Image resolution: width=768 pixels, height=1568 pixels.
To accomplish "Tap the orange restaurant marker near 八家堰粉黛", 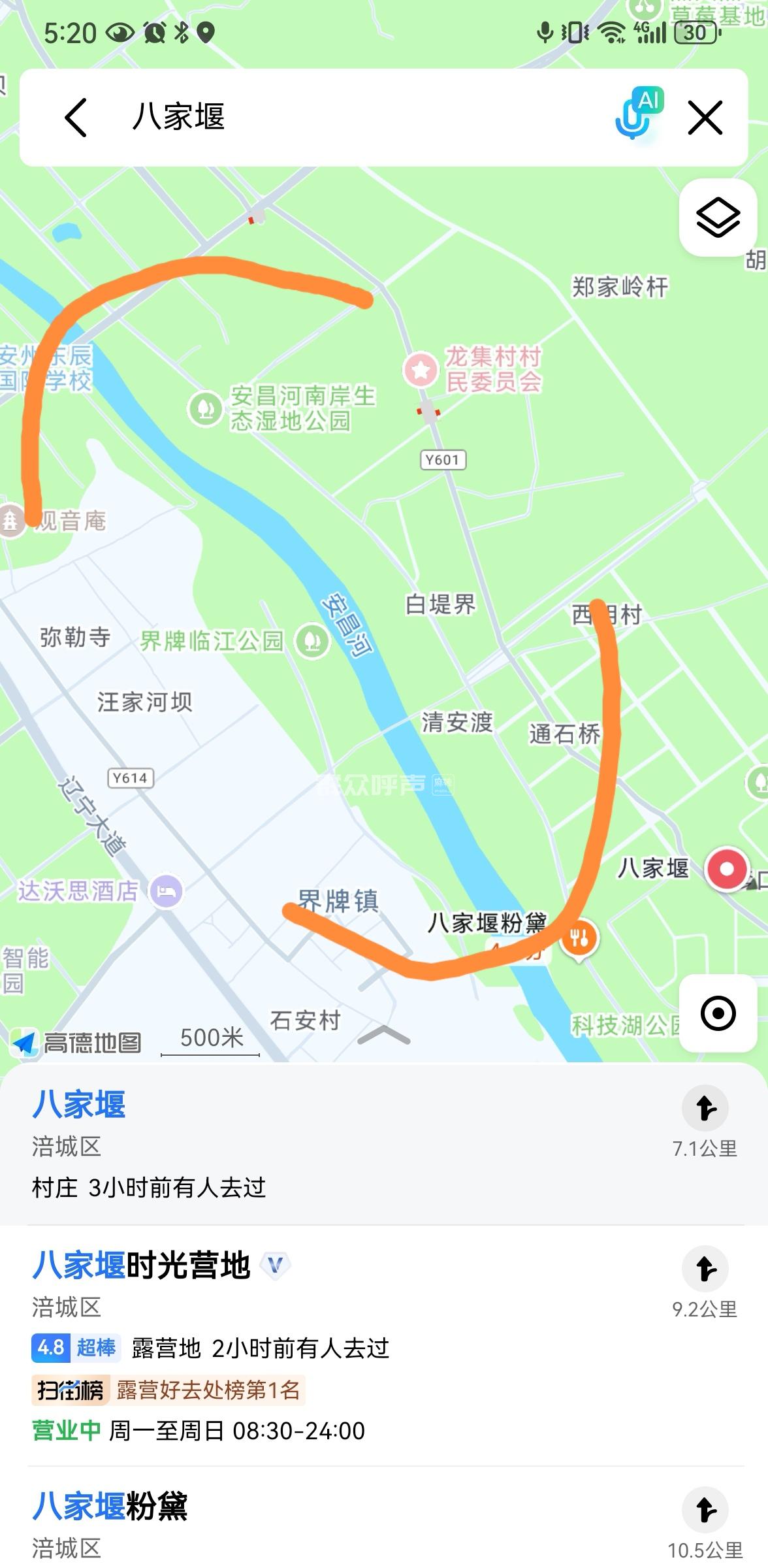I will (579, 938).
